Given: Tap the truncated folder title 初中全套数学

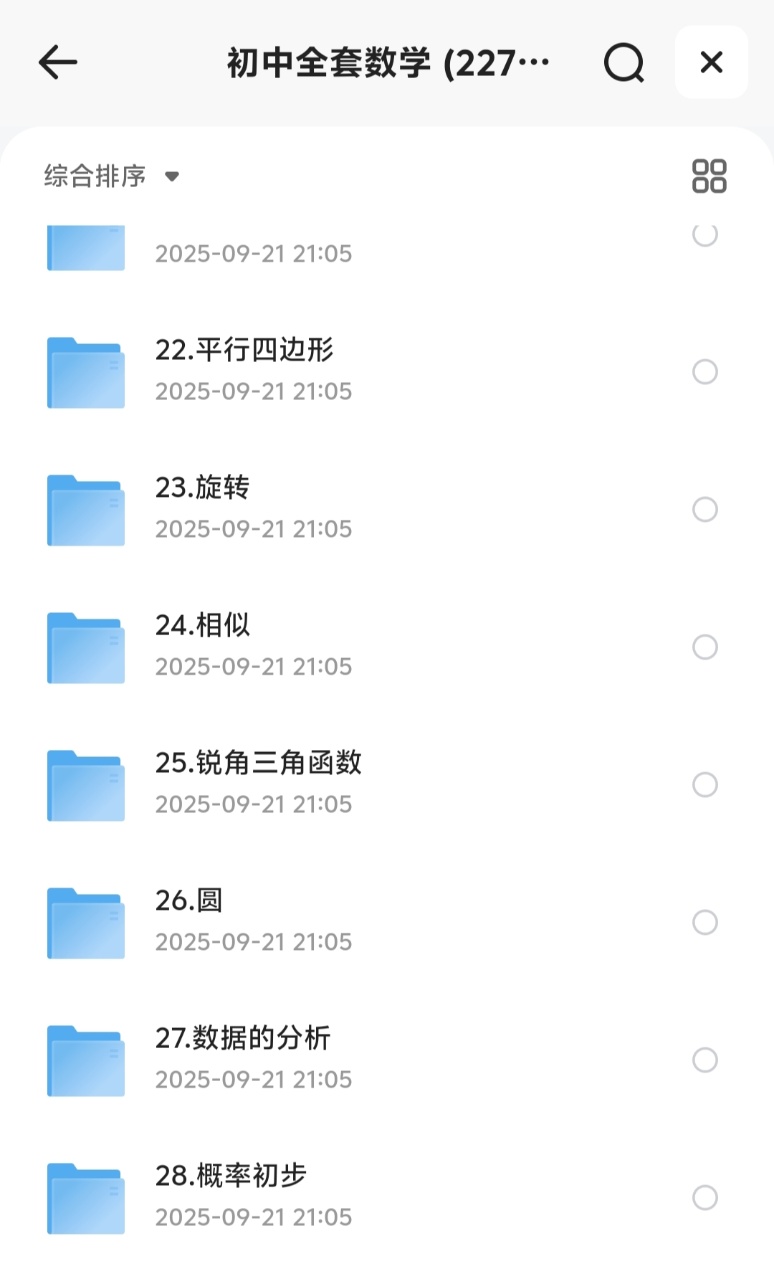Looking at the screenshot, I should point(385,62).
